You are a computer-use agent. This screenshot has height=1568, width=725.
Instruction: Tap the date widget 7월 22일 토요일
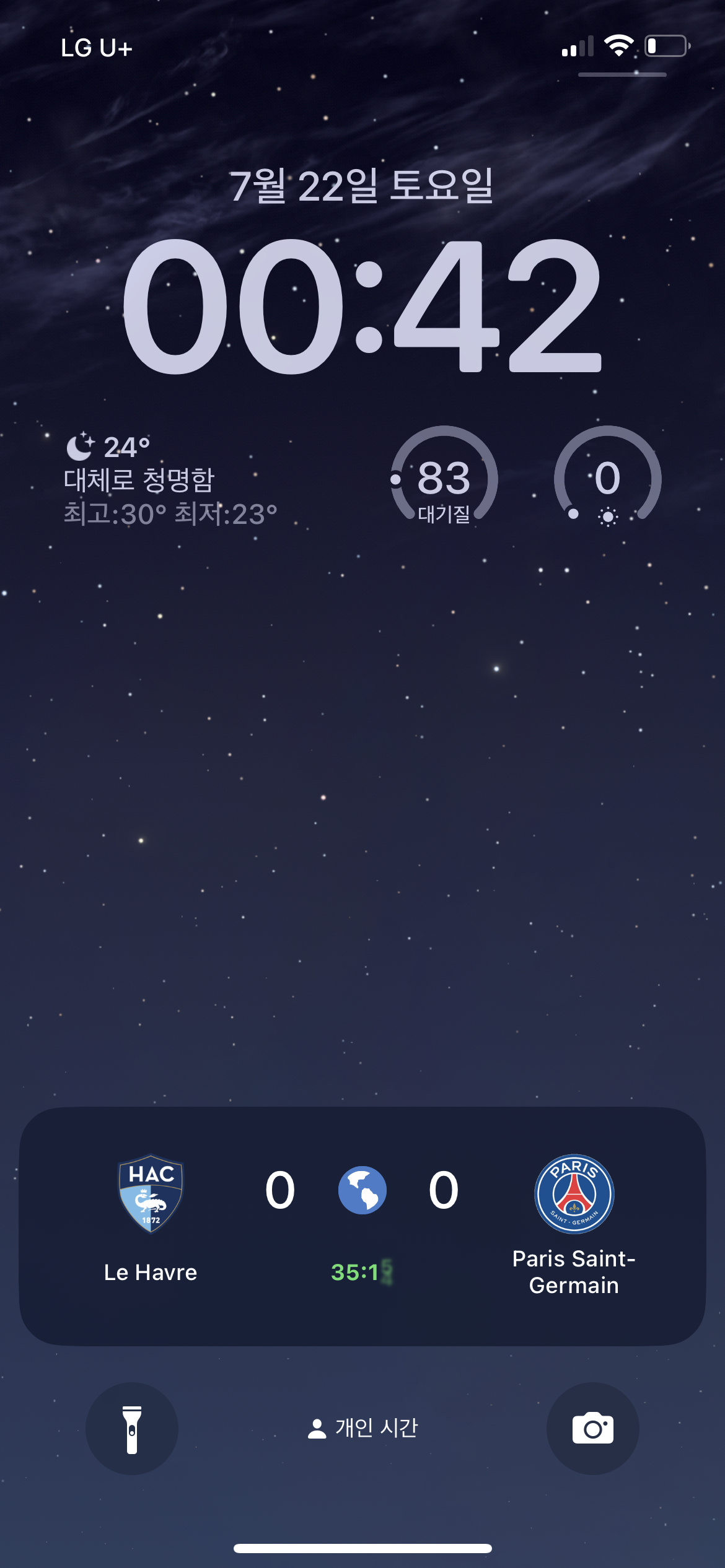tap(362, 186)
